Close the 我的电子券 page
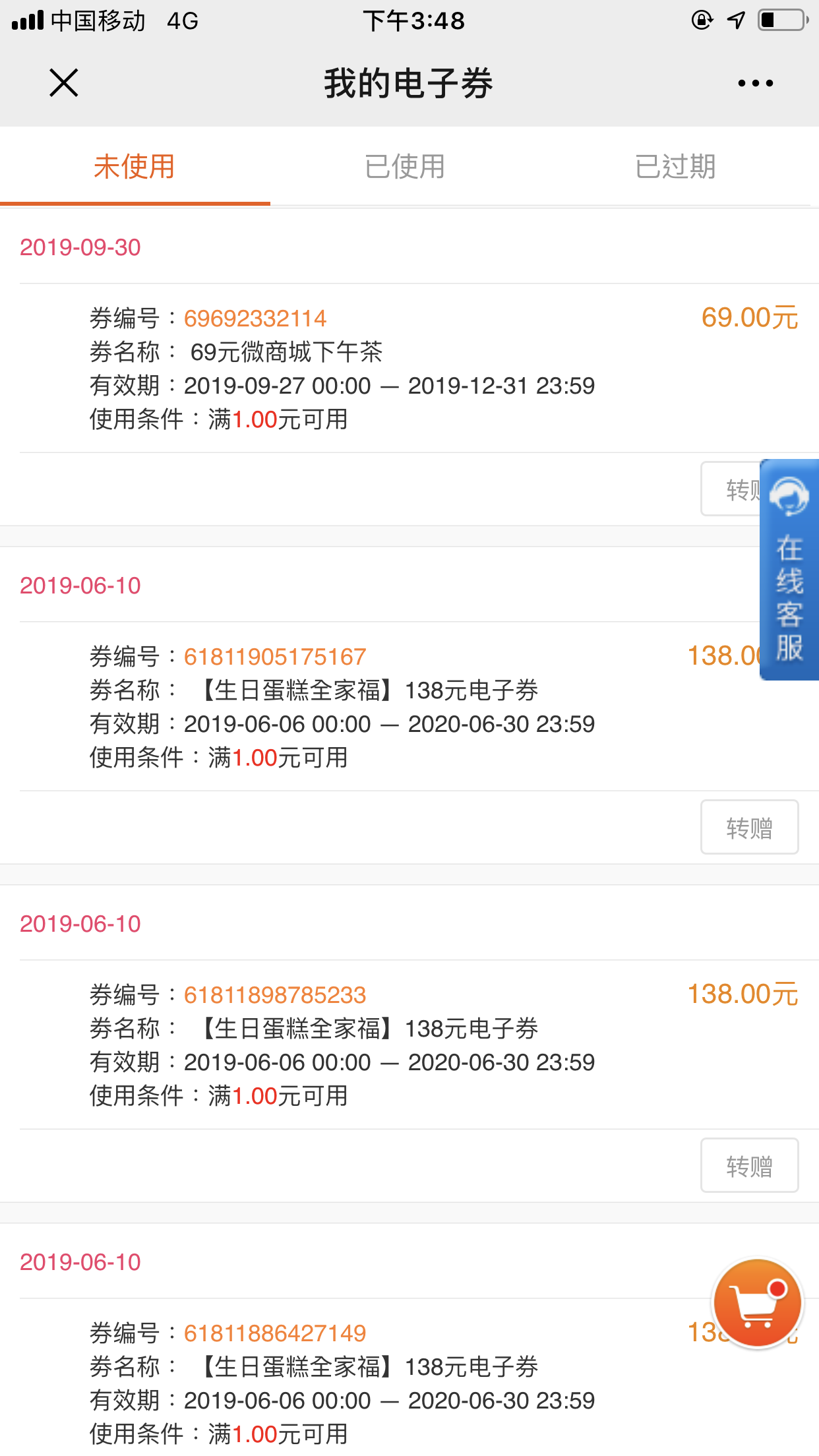Viewport: 819px width, 1456px height. point(64,83)
